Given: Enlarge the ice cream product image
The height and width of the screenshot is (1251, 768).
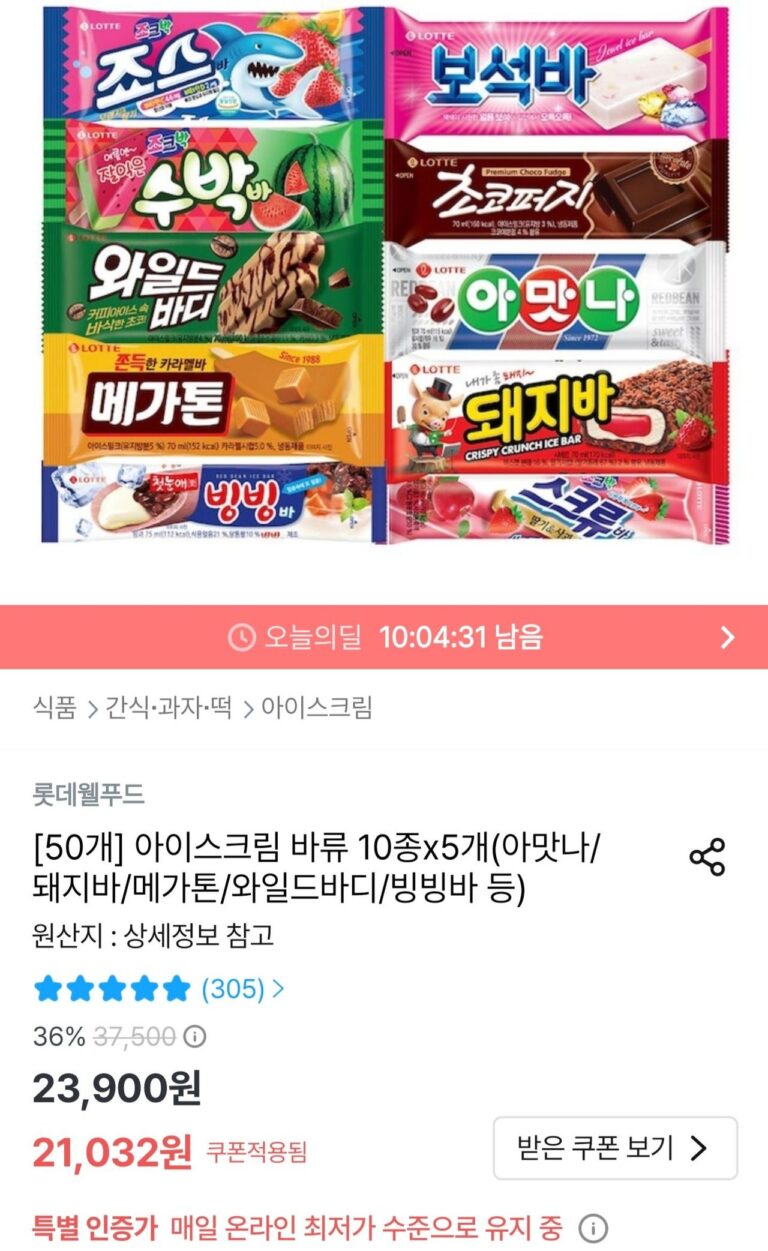Looking at the screenshot, I should click(x=384, y=275).
